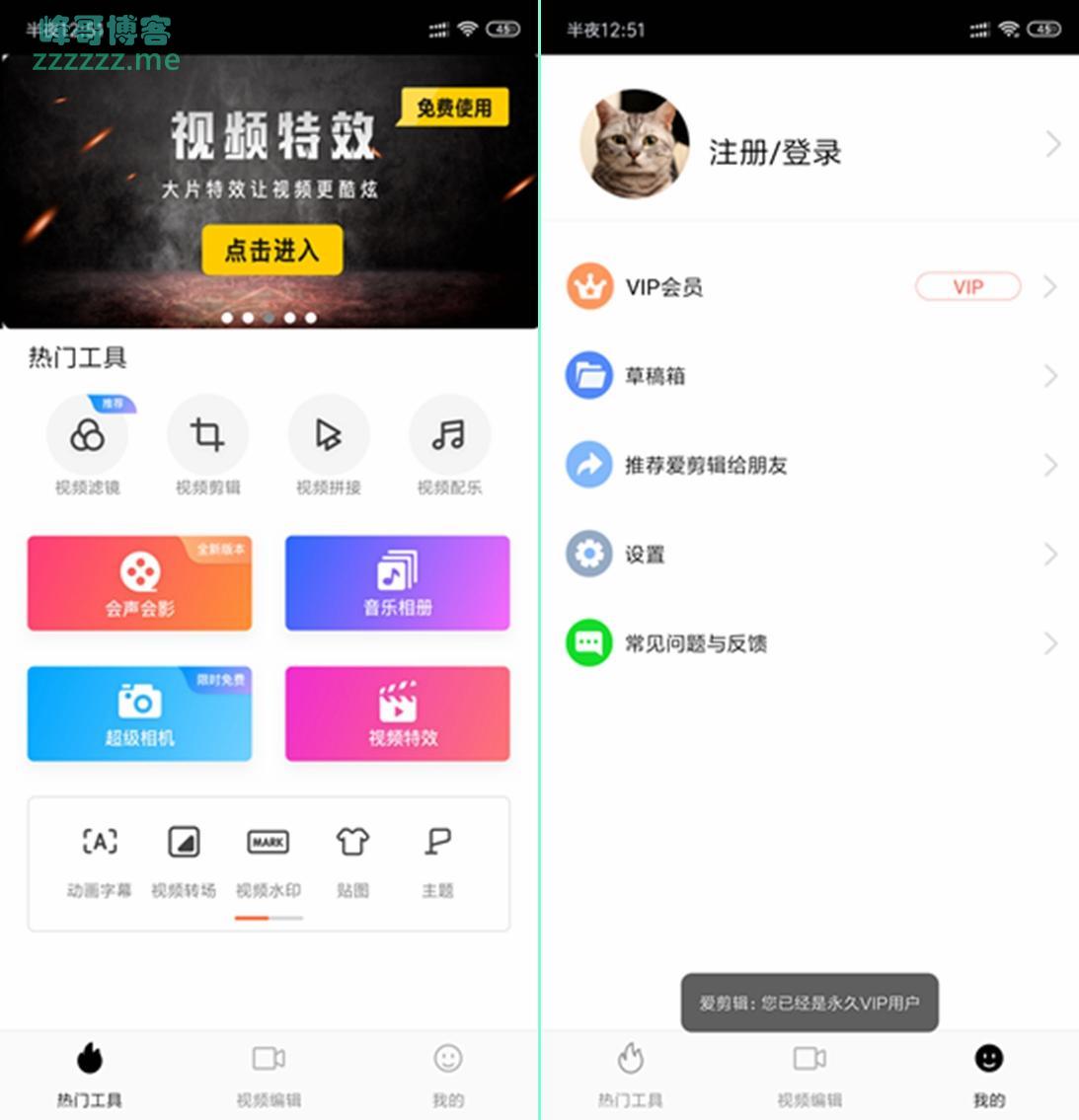Open the pink 视频特效 card
1079x1120 pixels.
point(397,713)
